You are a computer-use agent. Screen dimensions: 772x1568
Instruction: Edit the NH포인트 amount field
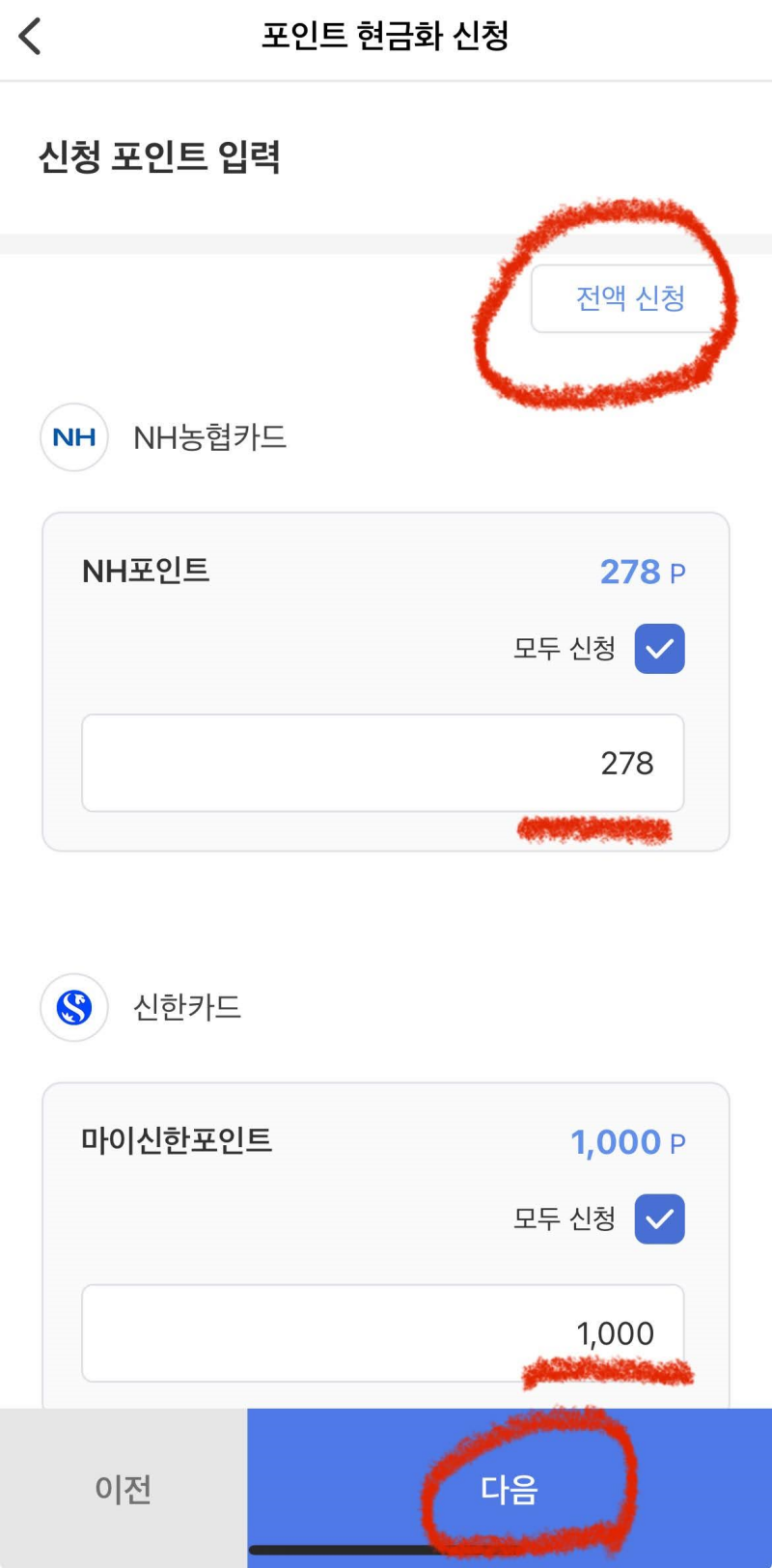[x=383, y=763]
